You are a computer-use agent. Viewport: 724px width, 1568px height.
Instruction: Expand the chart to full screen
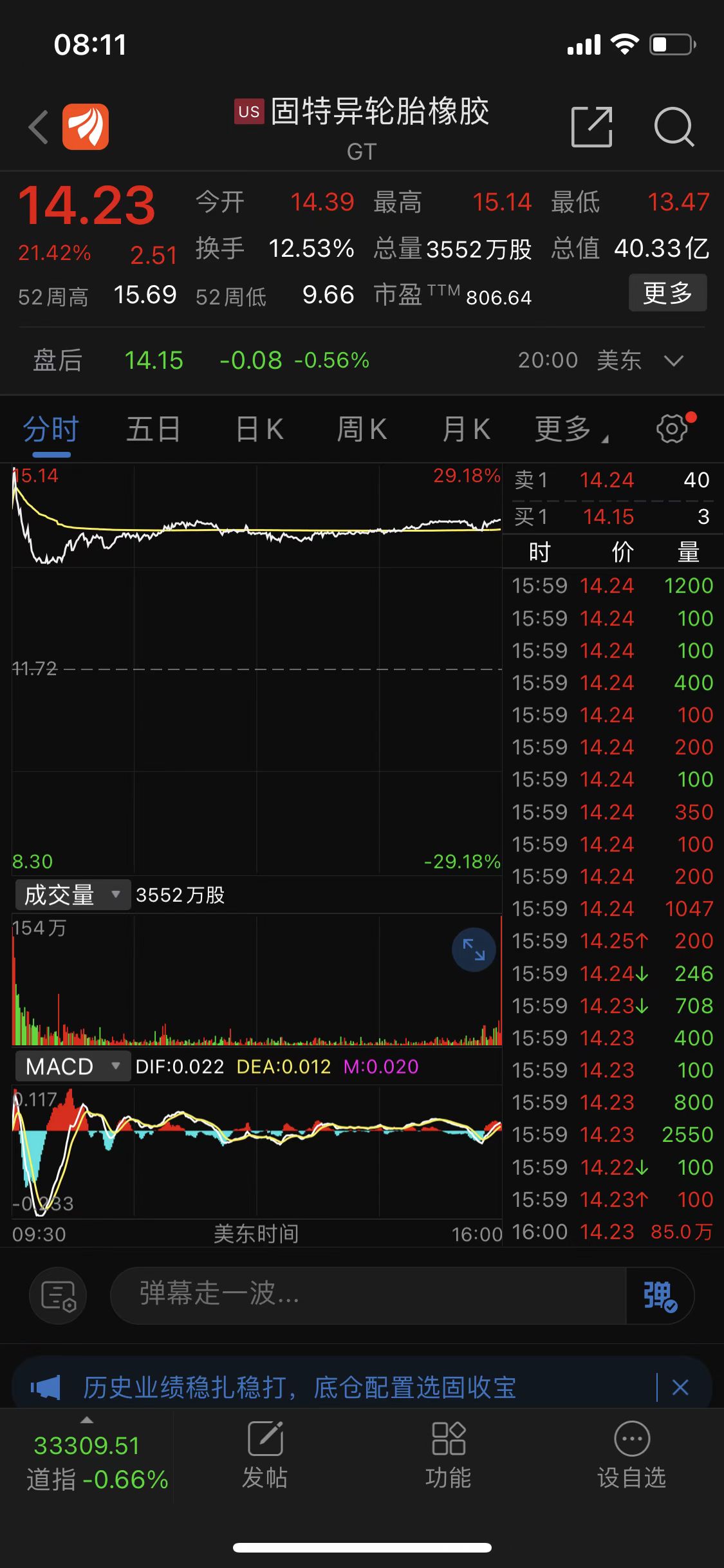click(474, 949)
